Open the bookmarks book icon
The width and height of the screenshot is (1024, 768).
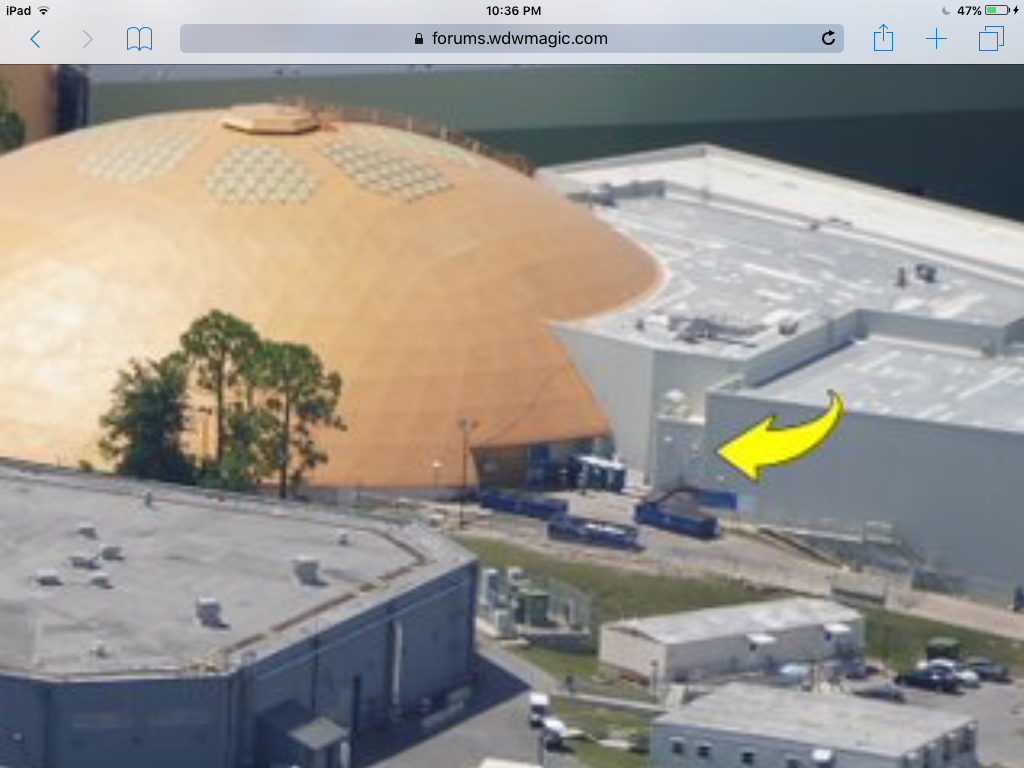[x=139, y=39]
